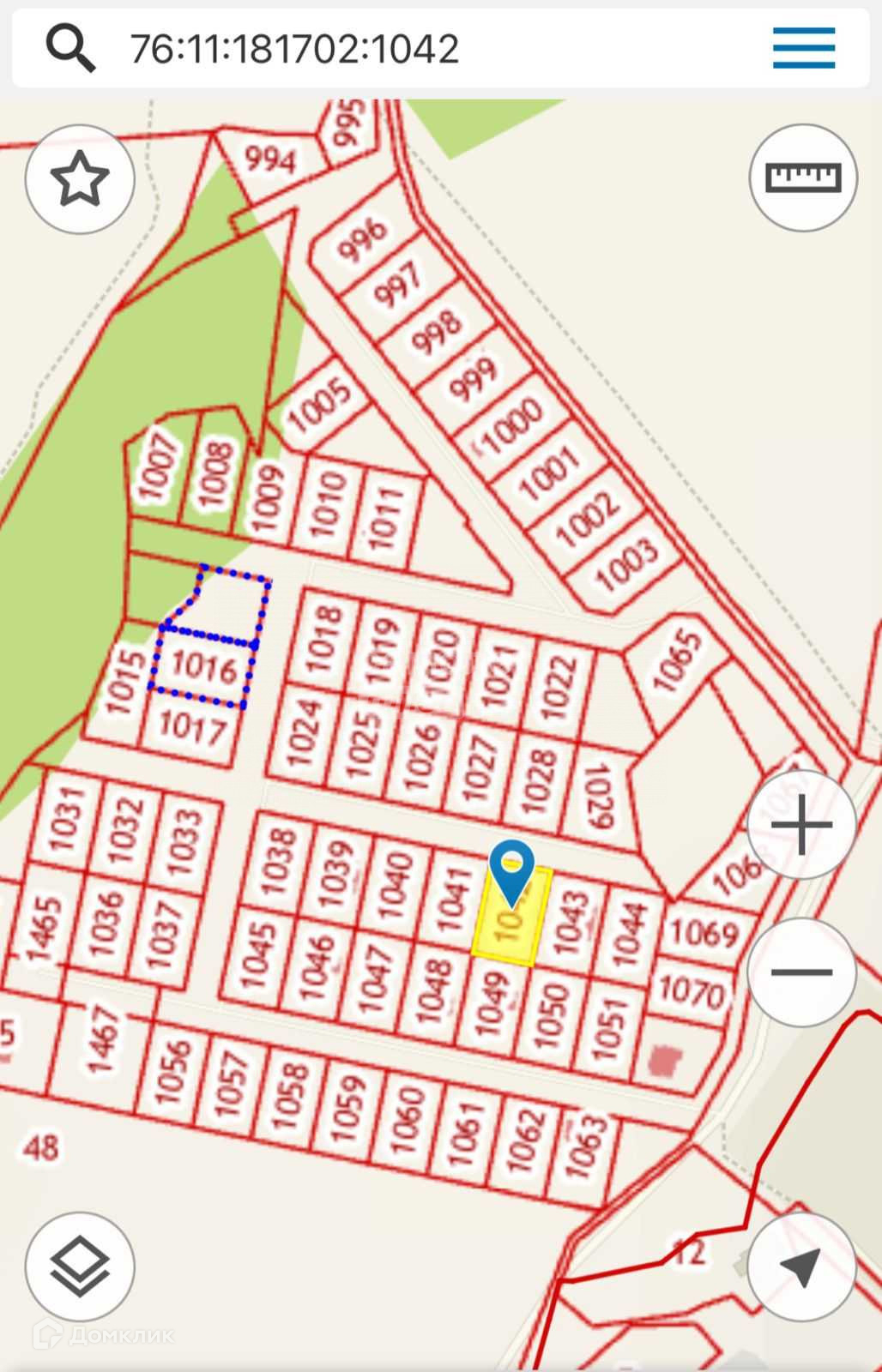Zoom in with the plus button
This screenshot has height=1372, width=882.
click(x=801, y=825)
